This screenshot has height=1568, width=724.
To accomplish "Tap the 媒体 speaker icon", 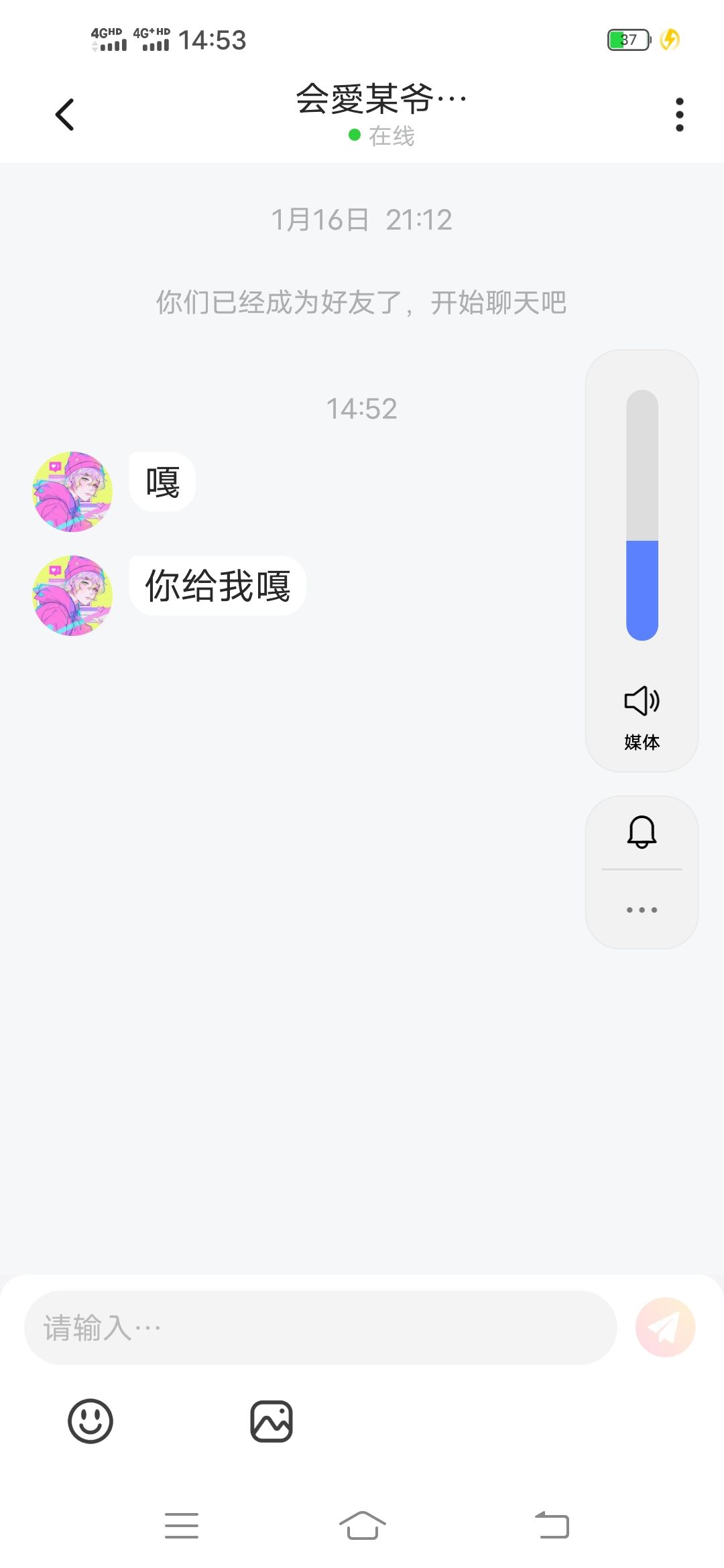I will tap(642, 701).
